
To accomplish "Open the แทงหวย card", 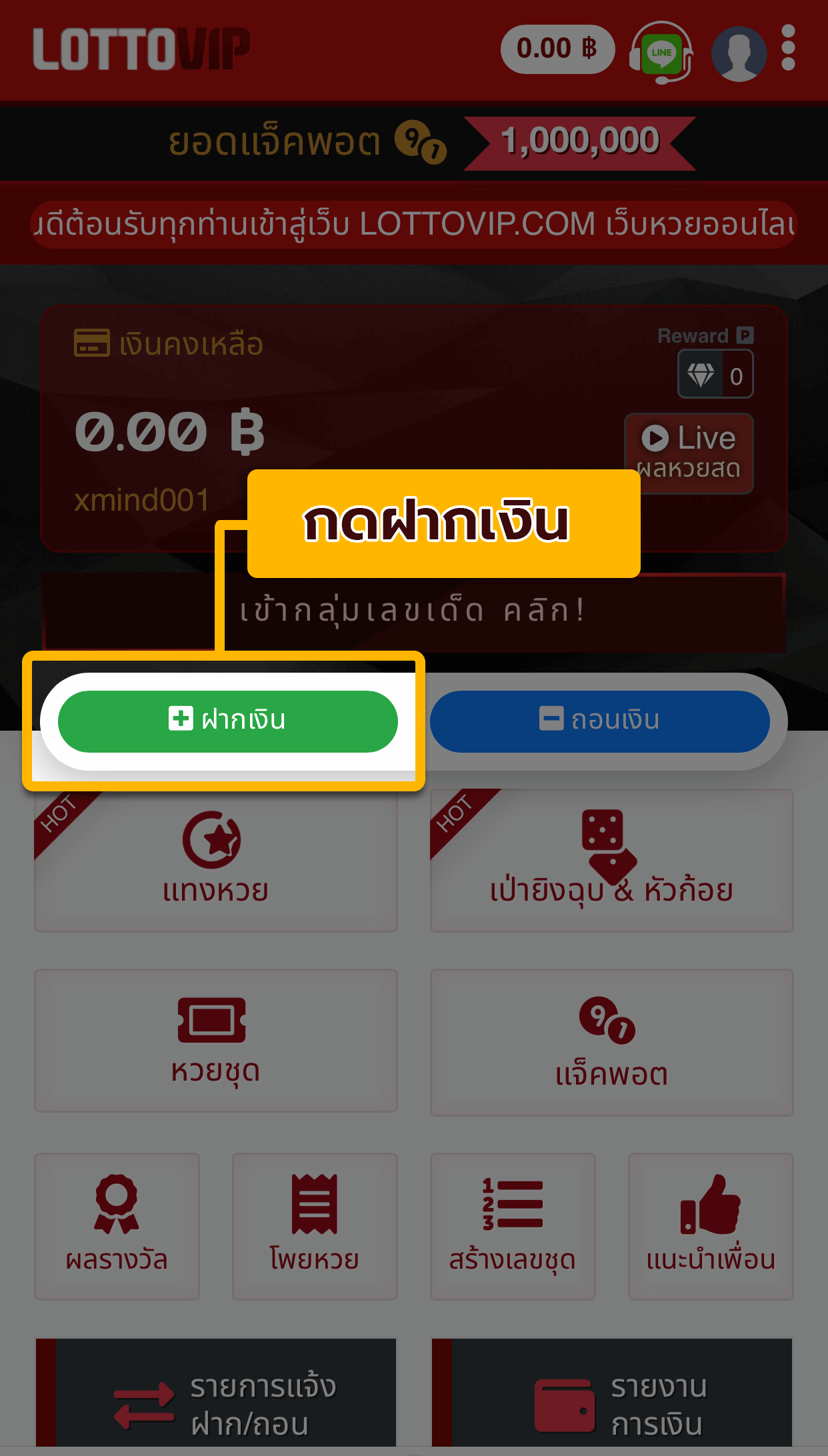I will point(215,861).
